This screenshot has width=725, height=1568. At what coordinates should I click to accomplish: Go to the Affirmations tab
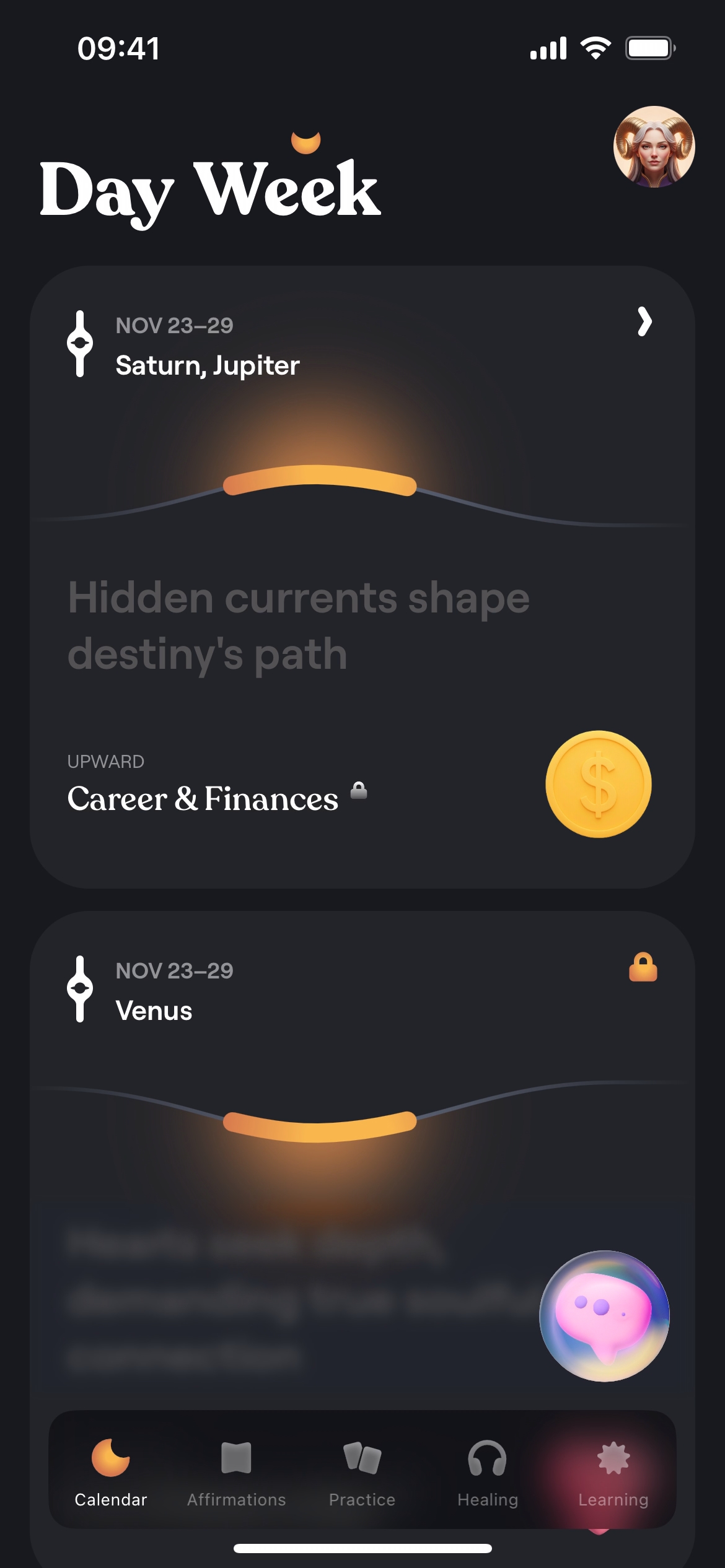(x=236, y=1473)
